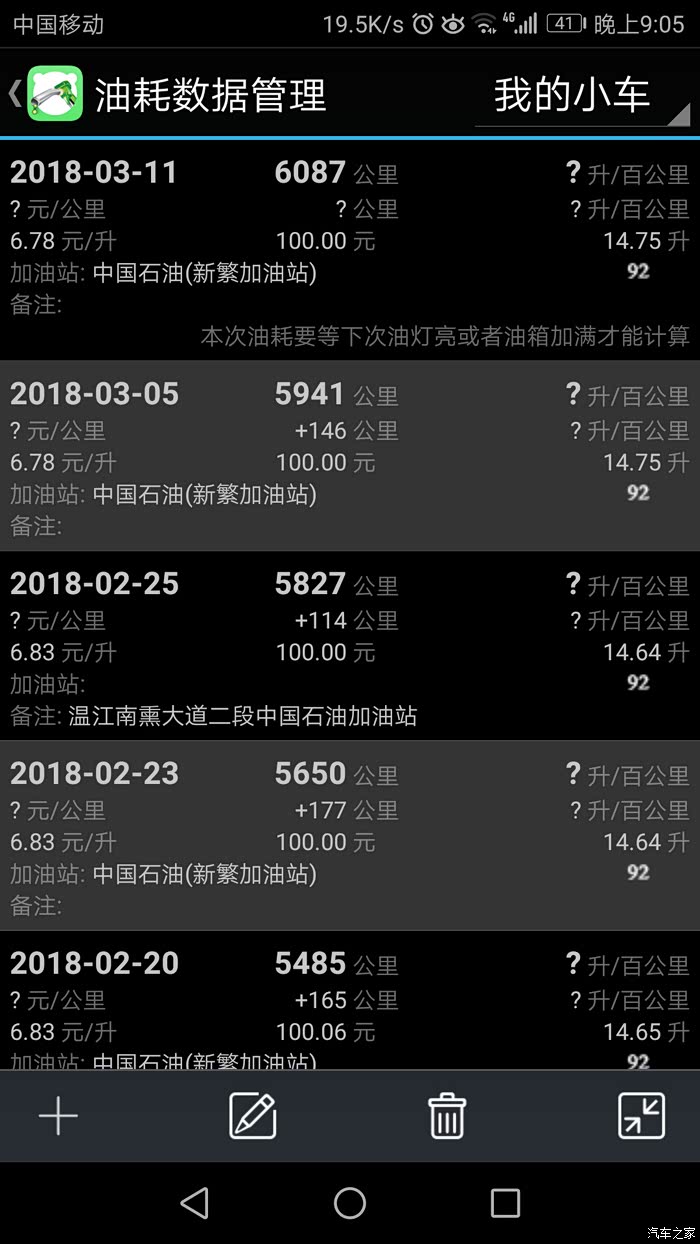The height and width of the screenshot is (1244, 700).
Task: Tap the collapse view icon
Action: tap(641, 1116)
